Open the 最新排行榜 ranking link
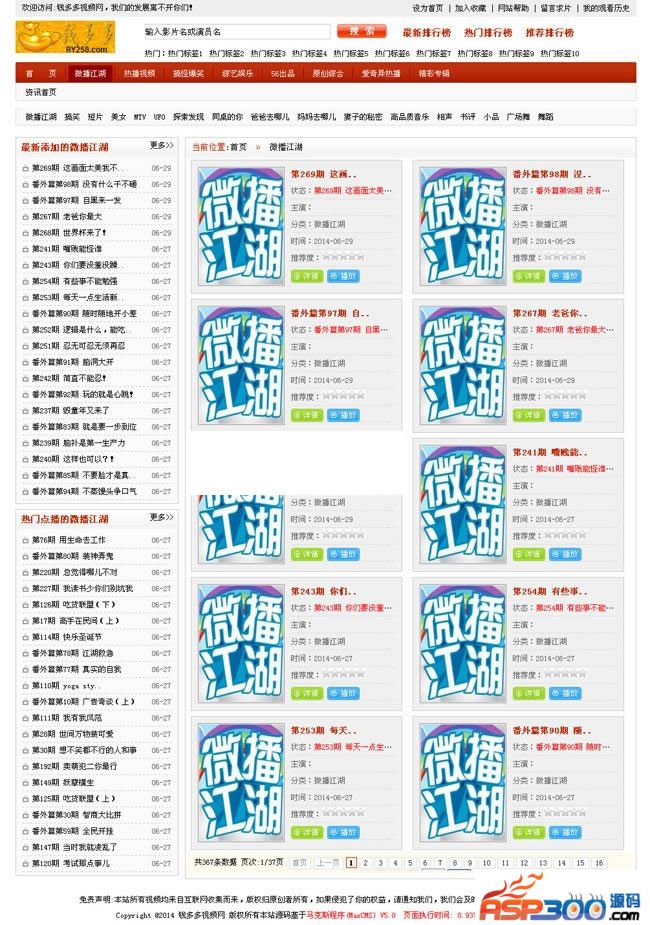 point(427,33)
